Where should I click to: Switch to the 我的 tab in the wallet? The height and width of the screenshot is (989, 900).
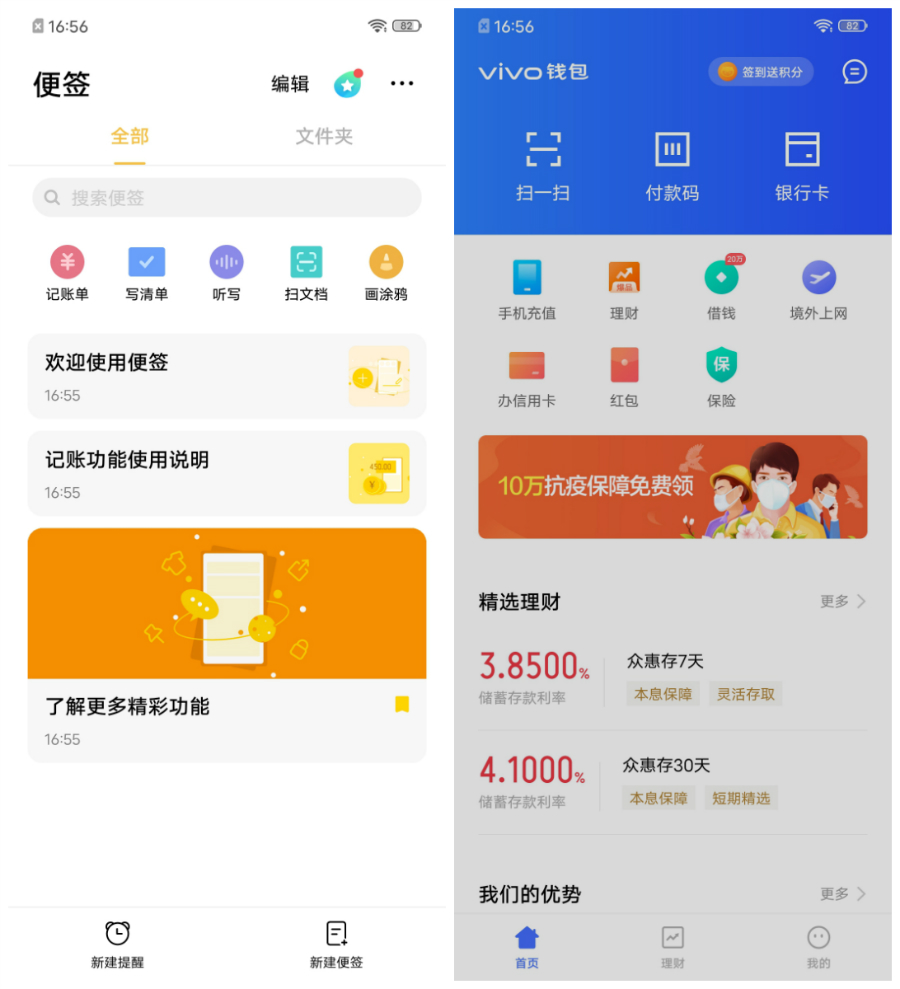click(818, 947)
